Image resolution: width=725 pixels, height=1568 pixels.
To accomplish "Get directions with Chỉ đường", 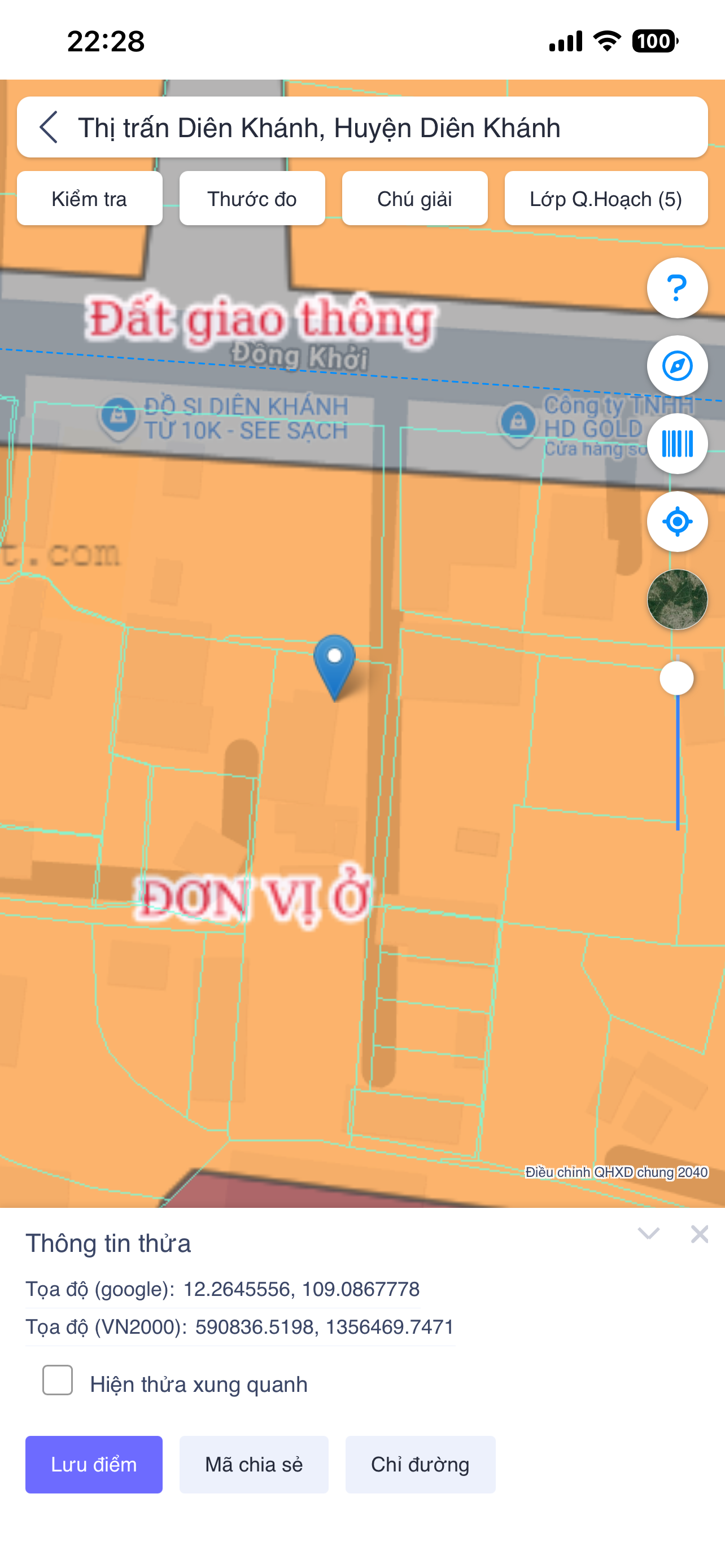I will click(x=420, y=1465).
